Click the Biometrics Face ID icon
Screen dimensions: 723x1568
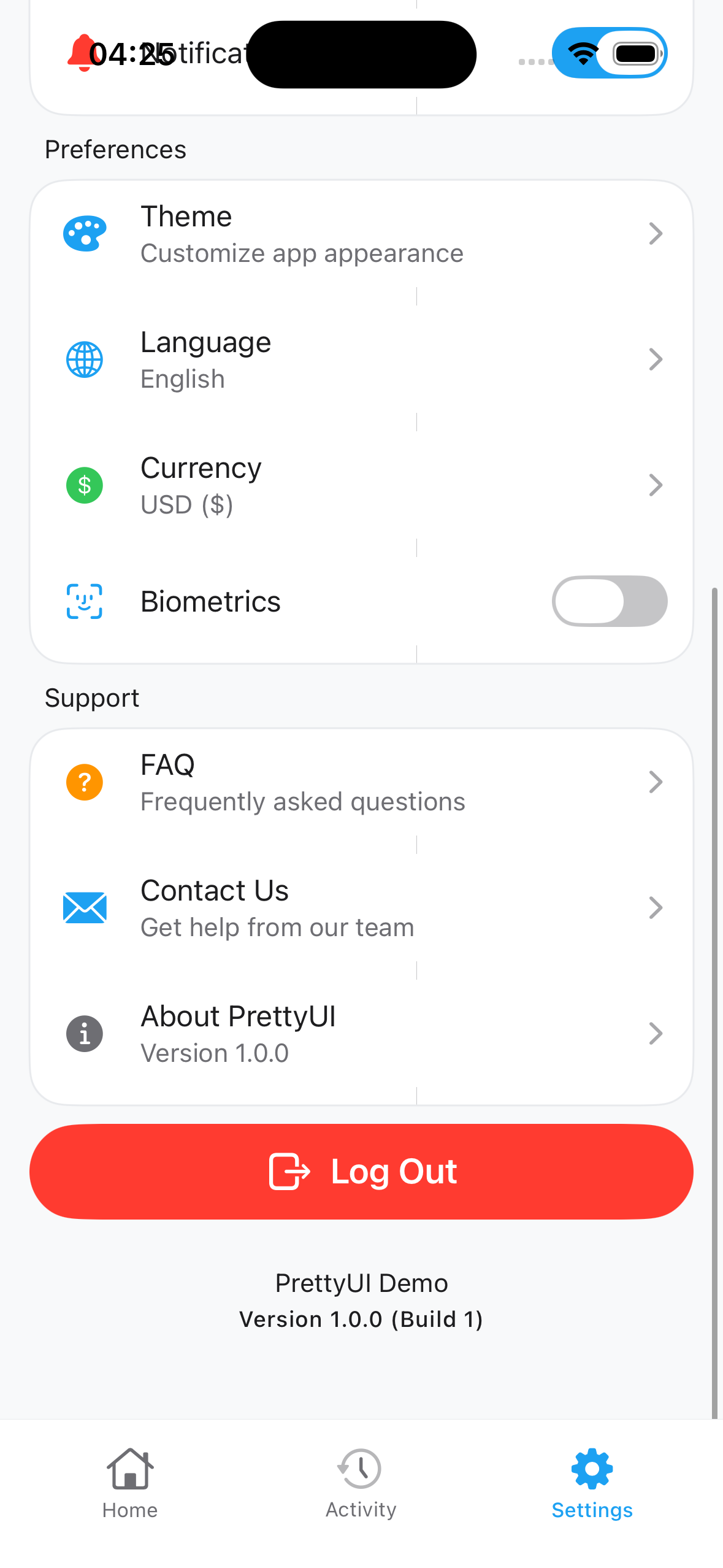point(84,602)
